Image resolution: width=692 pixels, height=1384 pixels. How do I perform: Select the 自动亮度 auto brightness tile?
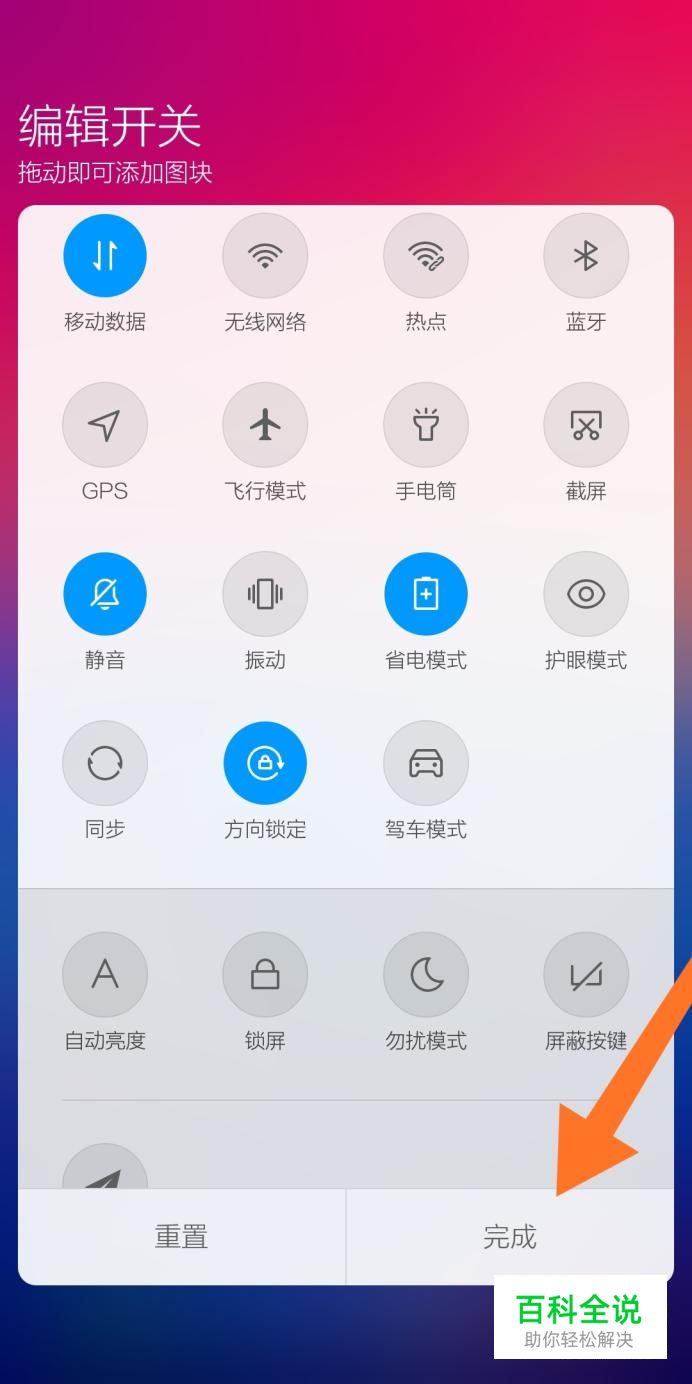click(105, 975)
